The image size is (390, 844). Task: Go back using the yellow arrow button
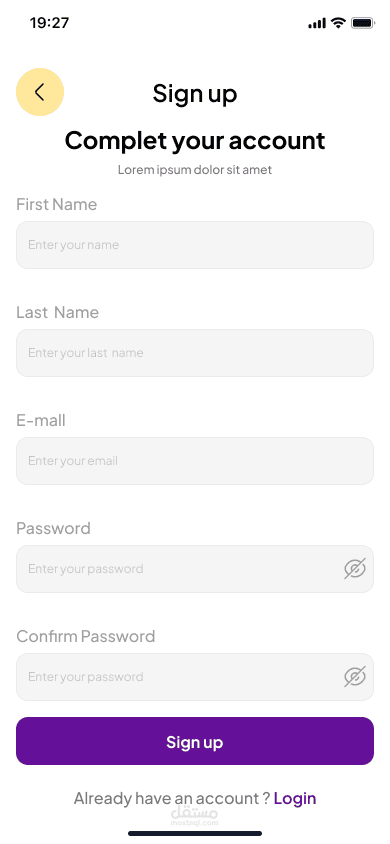(40, 92)
